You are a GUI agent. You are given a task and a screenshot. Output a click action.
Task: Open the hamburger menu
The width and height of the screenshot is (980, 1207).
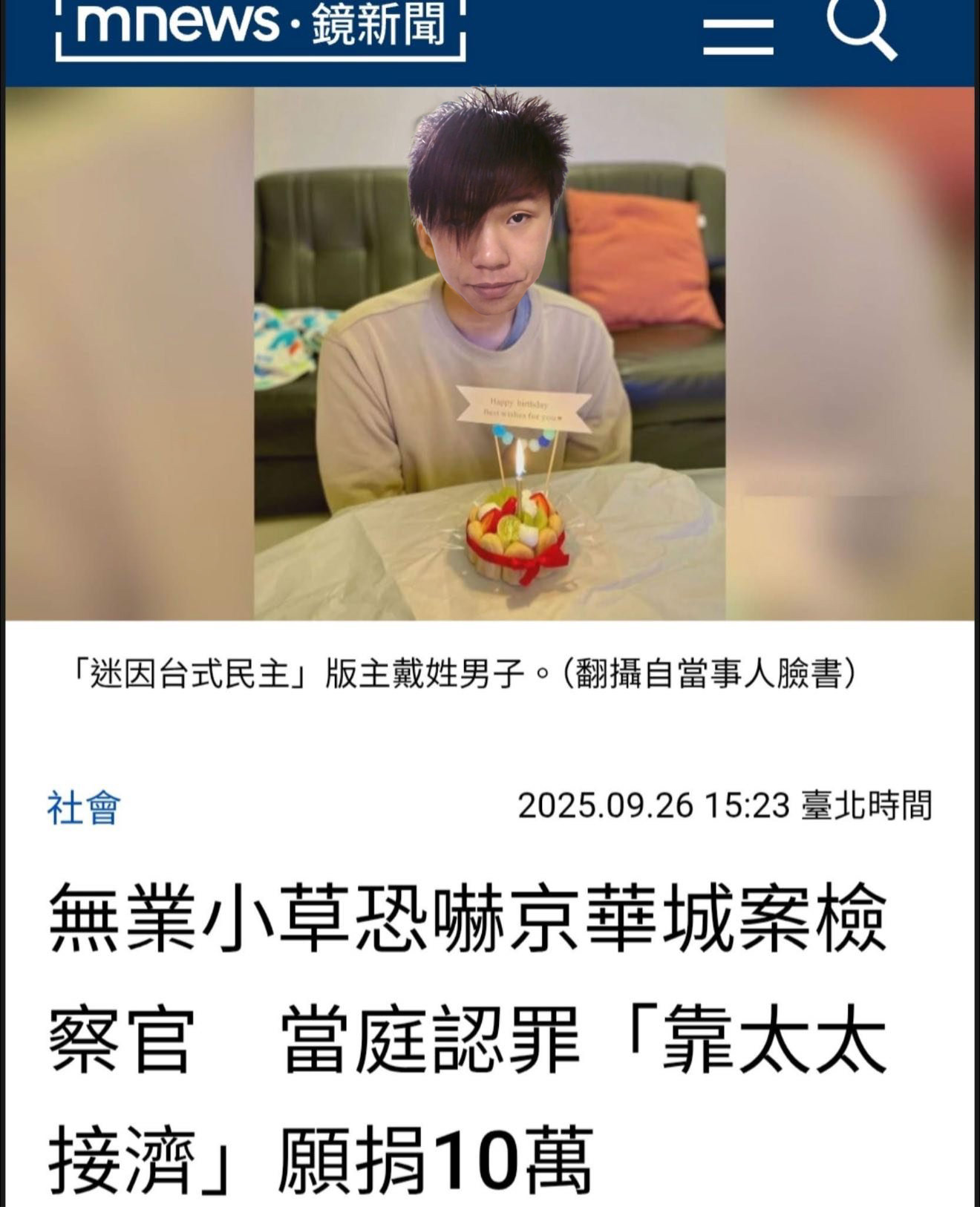738,36
